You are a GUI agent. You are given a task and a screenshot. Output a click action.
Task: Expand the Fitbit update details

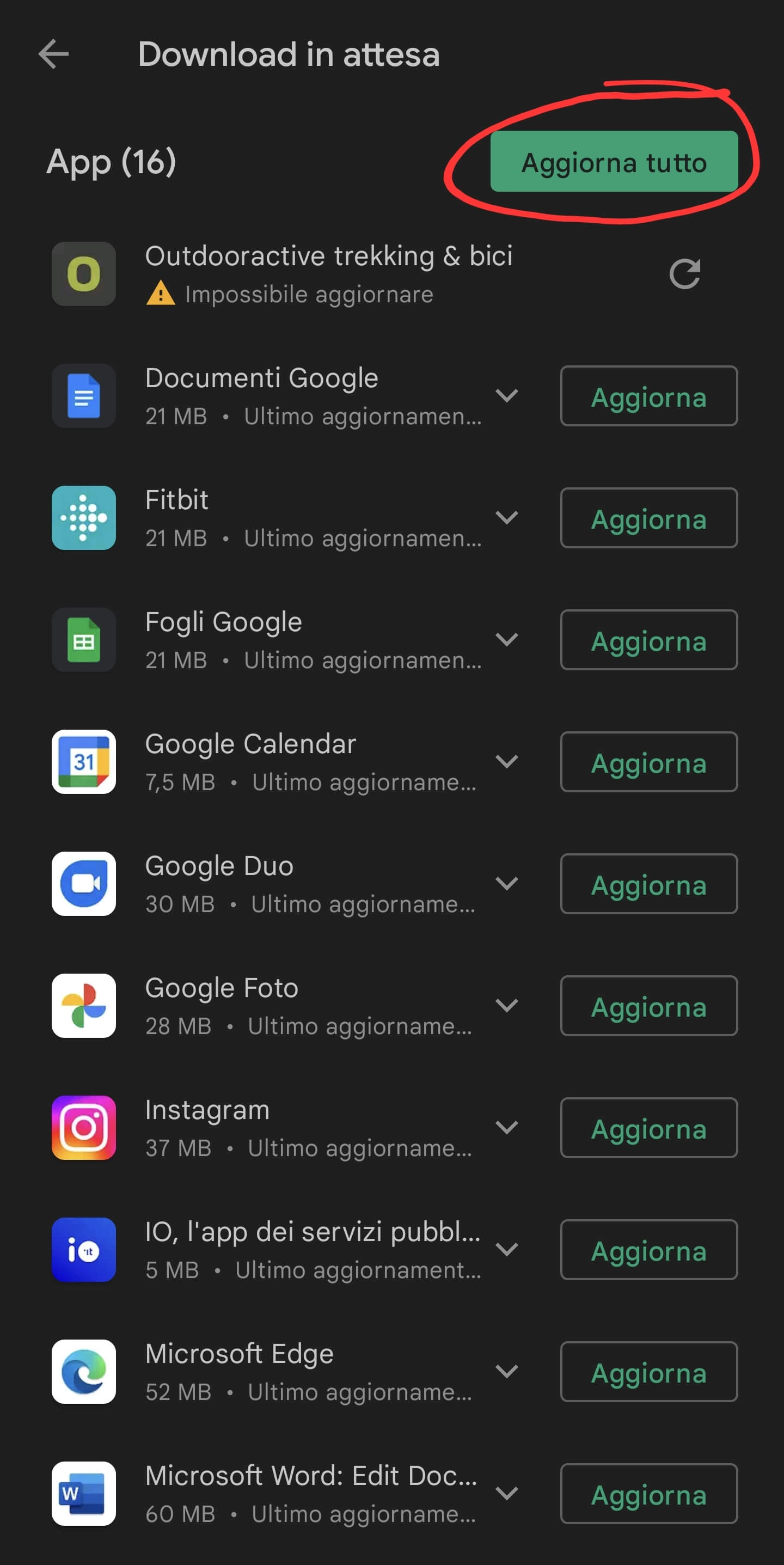coord(506,518)
